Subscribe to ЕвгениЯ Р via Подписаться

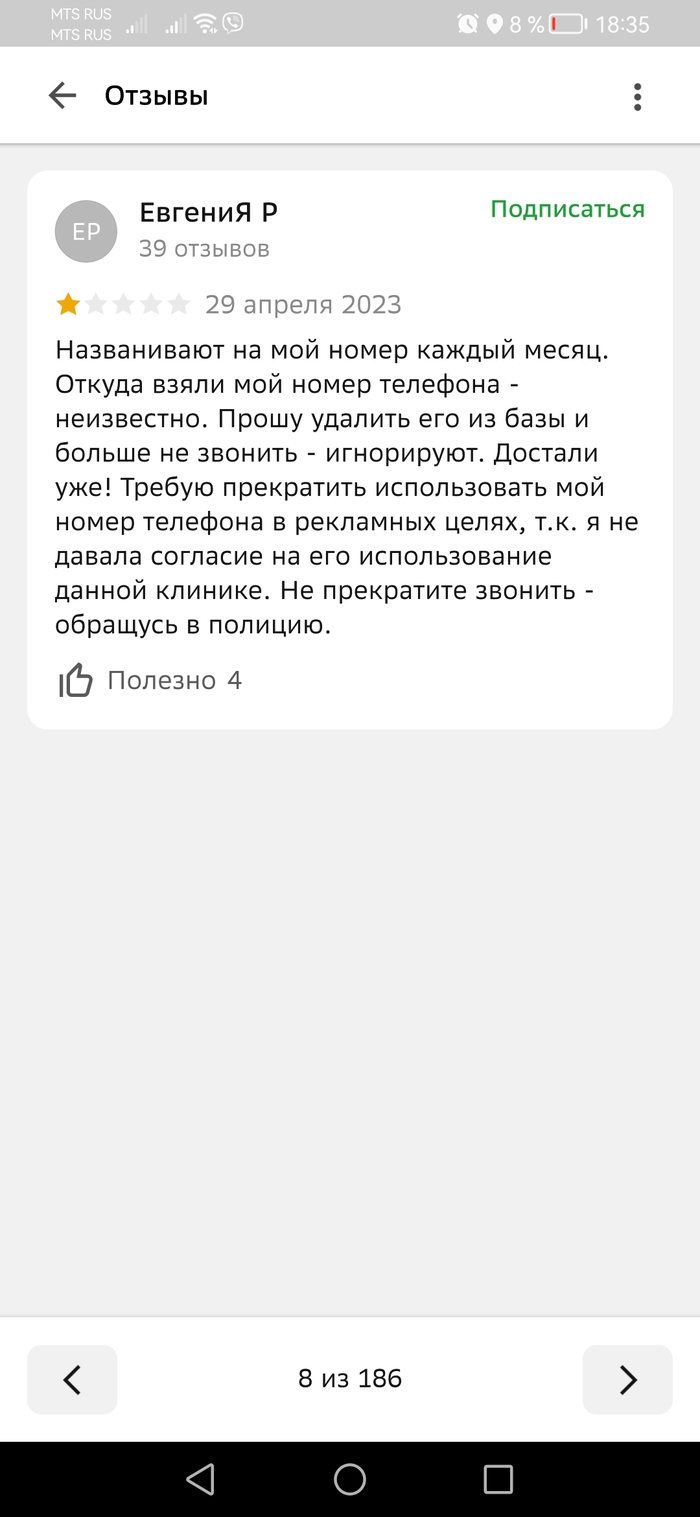(567, 209)
